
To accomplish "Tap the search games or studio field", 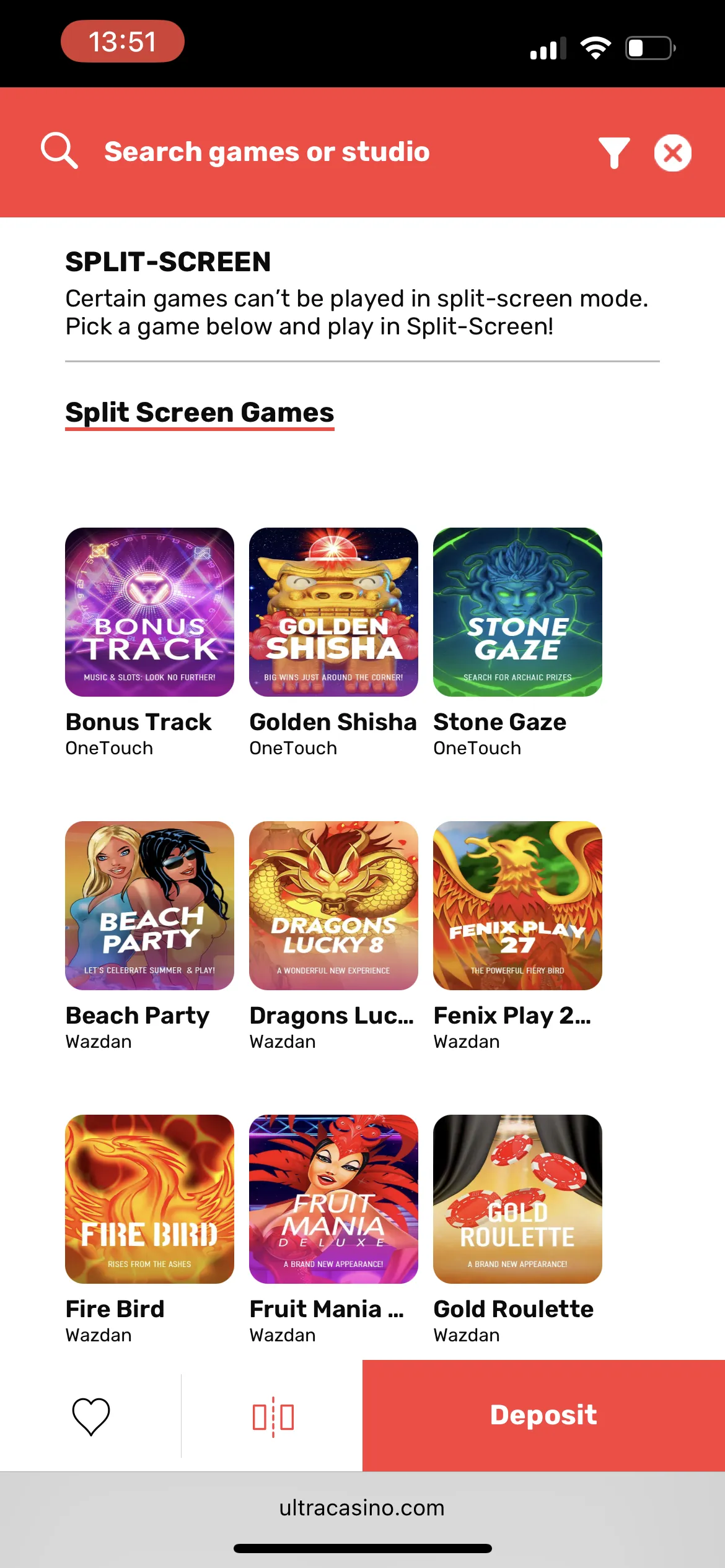I will pos(266,152).
